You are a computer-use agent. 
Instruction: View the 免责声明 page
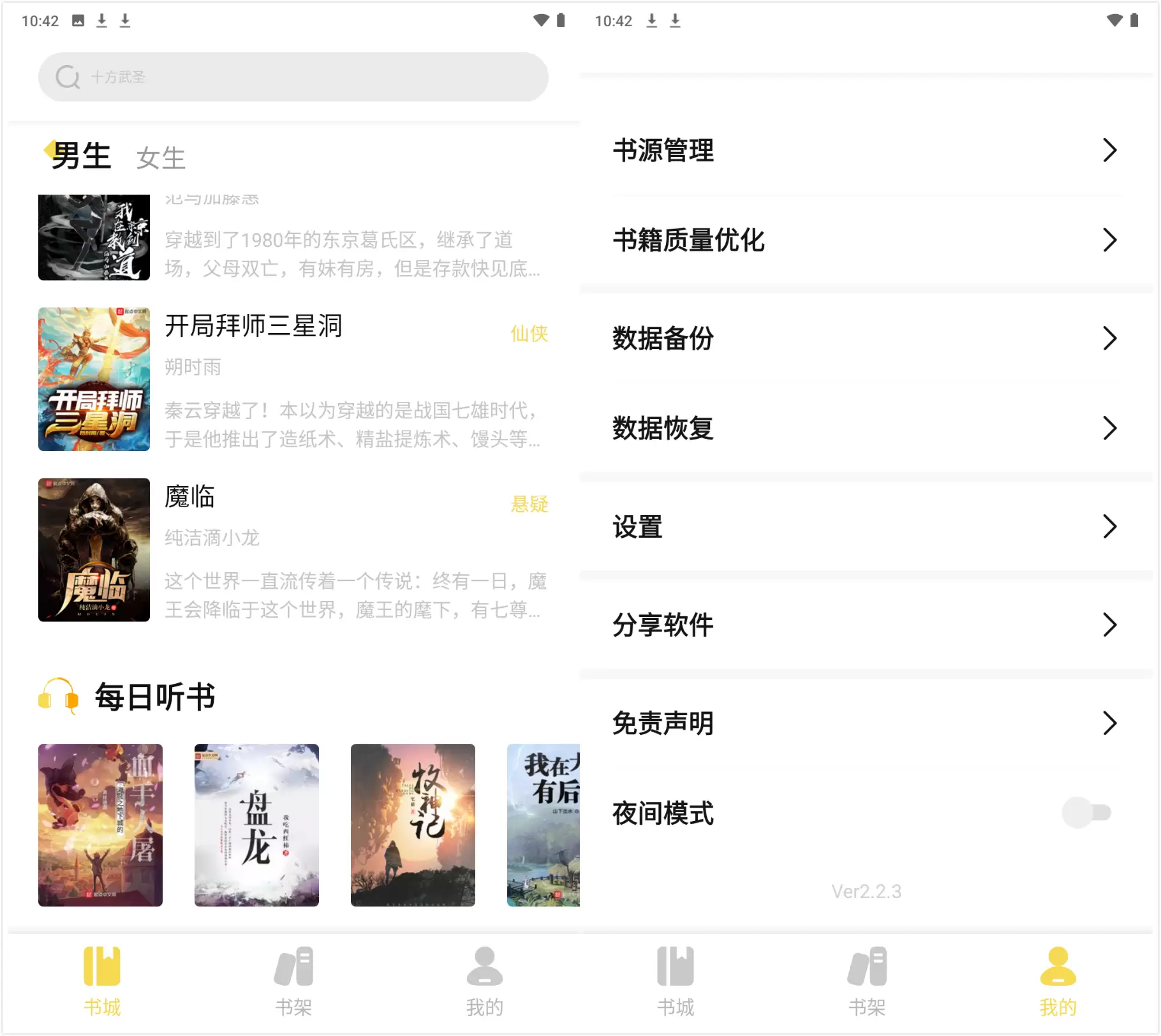coord(865,723)
